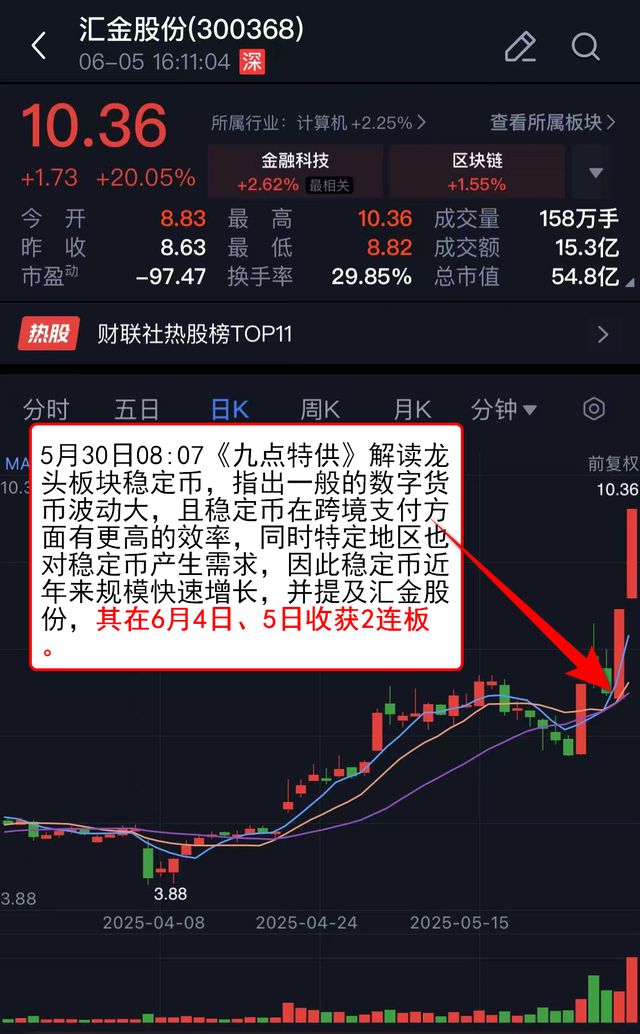Change the 前复权 adjustment option

(x=612, y=464)
